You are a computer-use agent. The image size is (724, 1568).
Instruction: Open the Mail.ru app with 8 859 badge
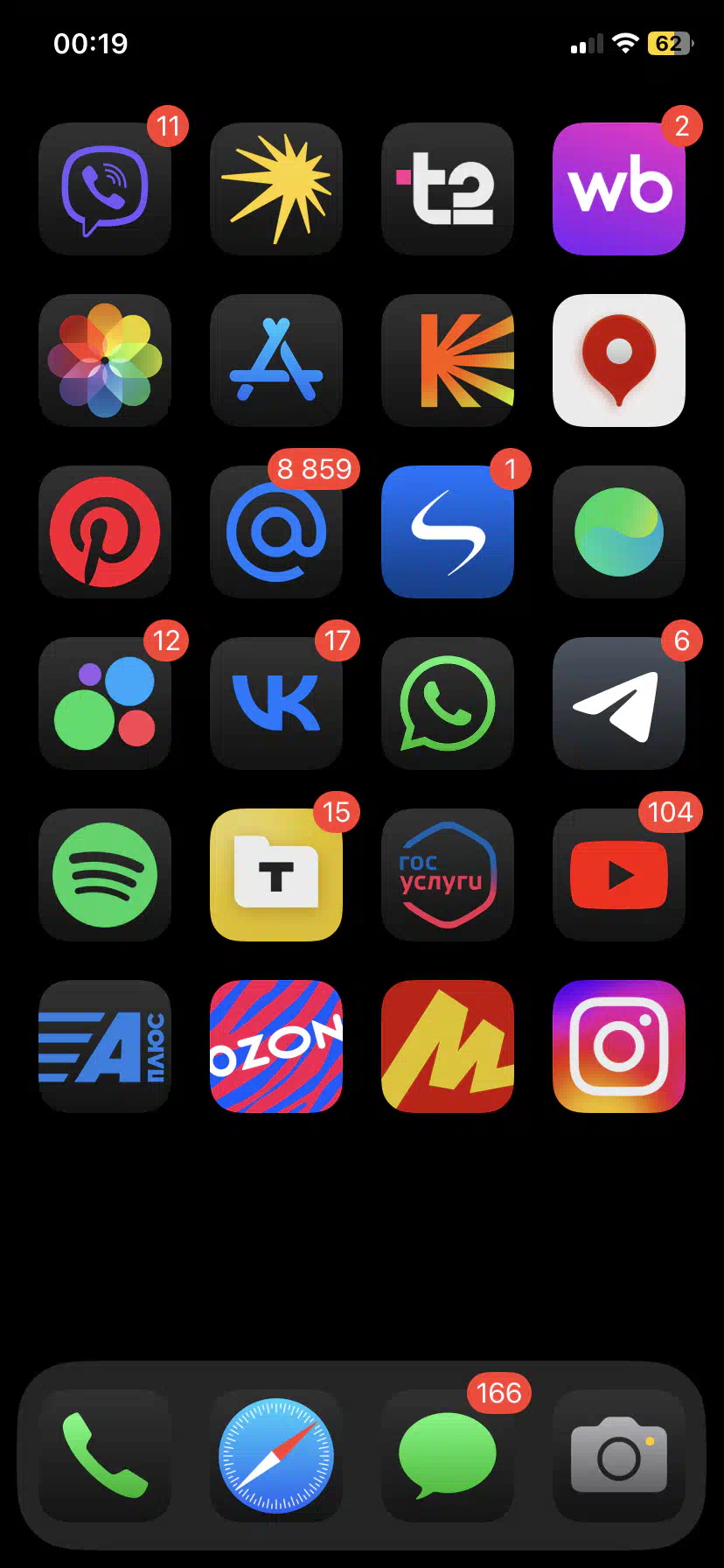[x=276, y=532]
